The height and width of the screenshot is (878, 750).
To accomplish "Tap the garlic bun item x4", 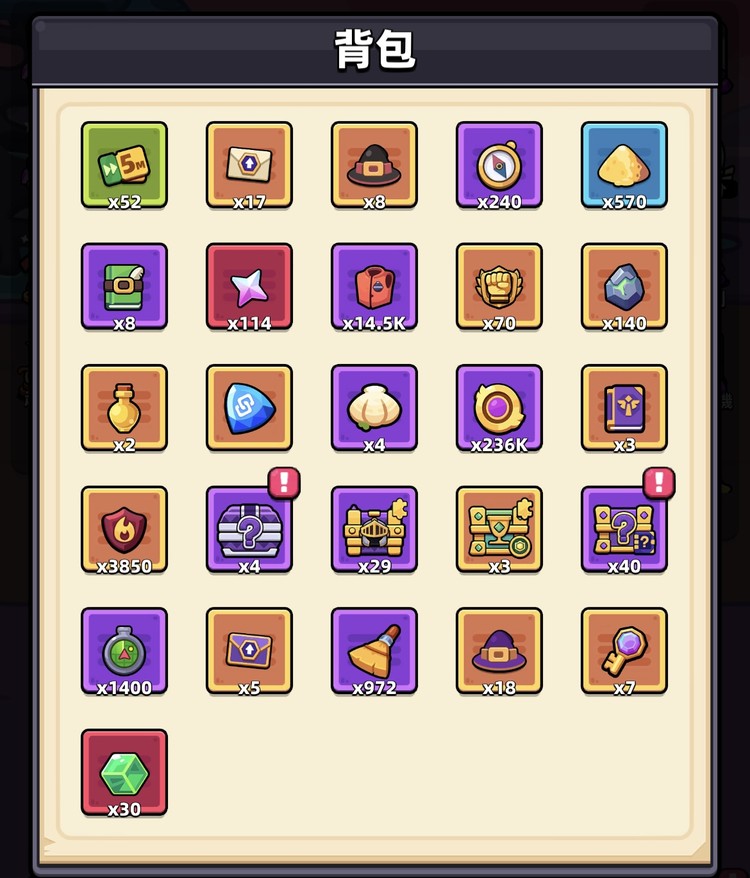I will coord(374,407).
